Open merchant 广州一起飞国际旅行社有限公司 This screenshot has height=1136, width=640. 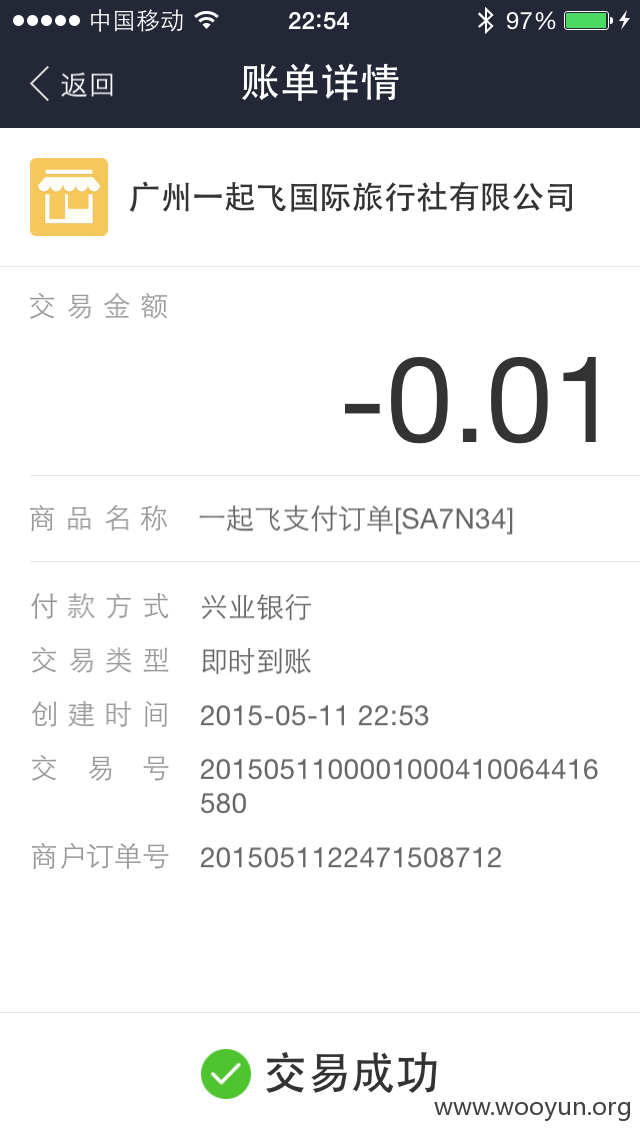[320, 197]
